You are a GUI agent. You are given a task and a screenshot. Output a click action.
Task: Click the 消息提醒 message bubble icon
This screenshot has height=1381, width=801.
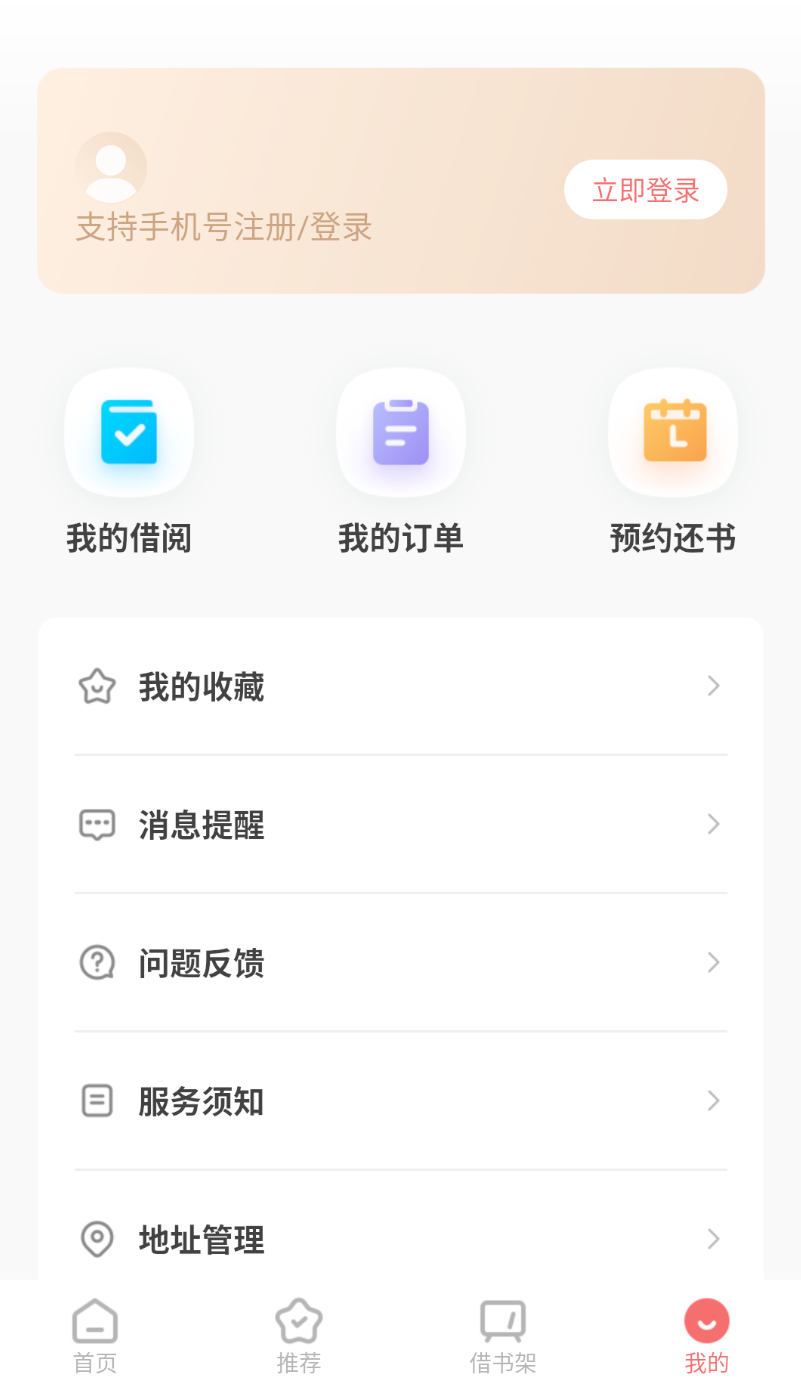click(96, 824)
